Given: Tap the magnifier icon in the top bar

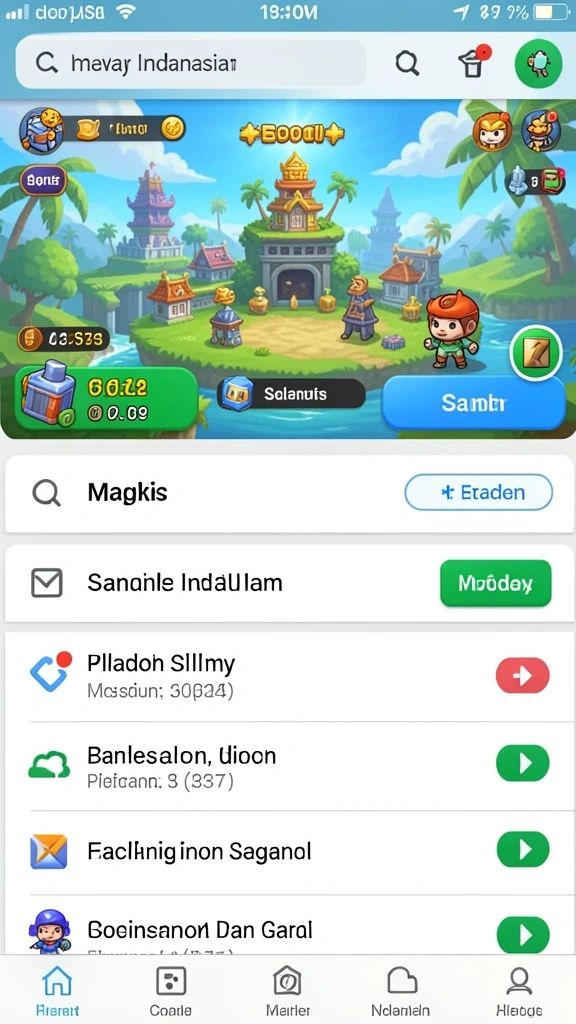Looking at the screenshot, I should (x=408, y=63).
